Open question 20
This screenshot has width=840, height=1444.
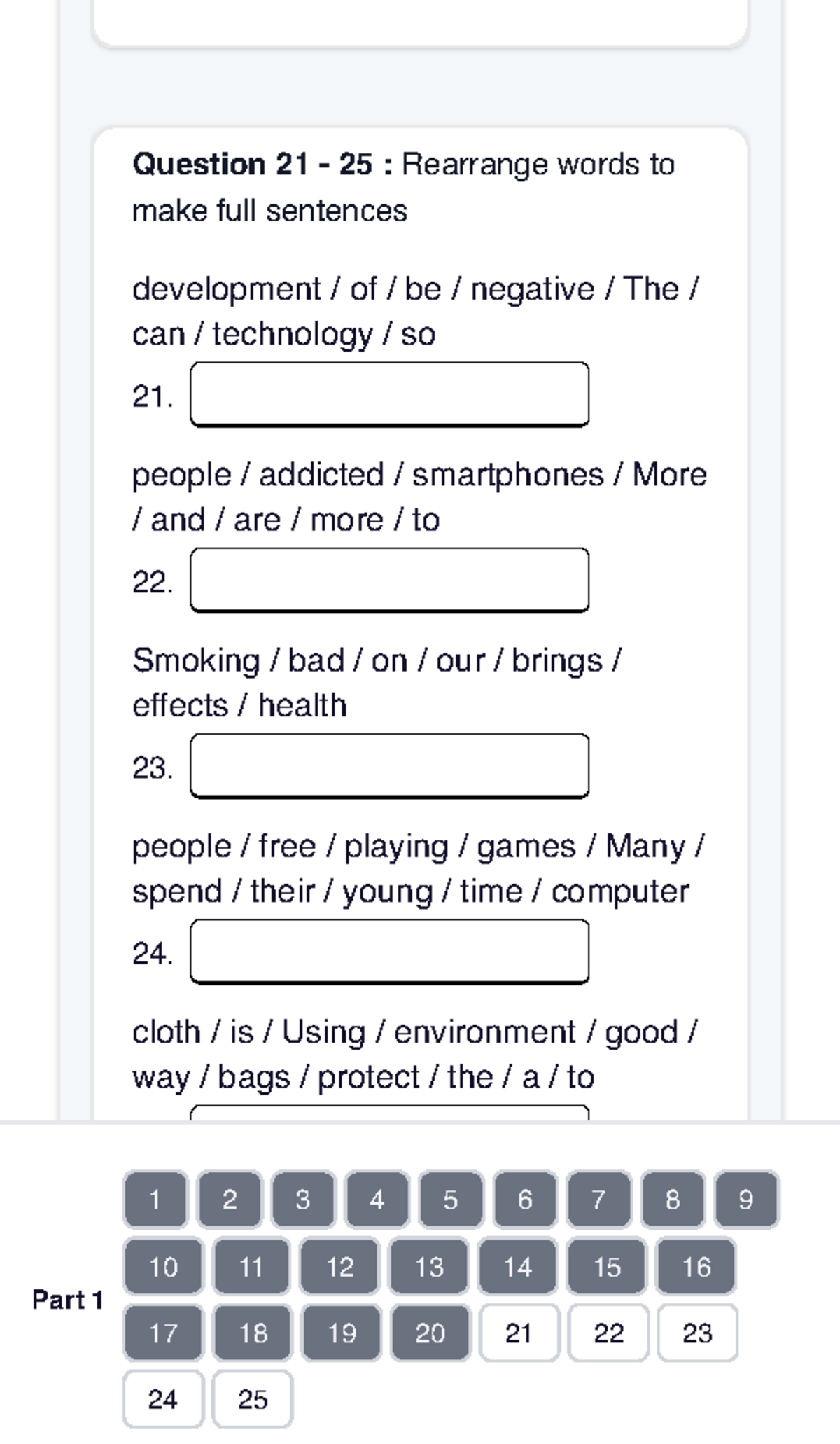[429, 1333]
